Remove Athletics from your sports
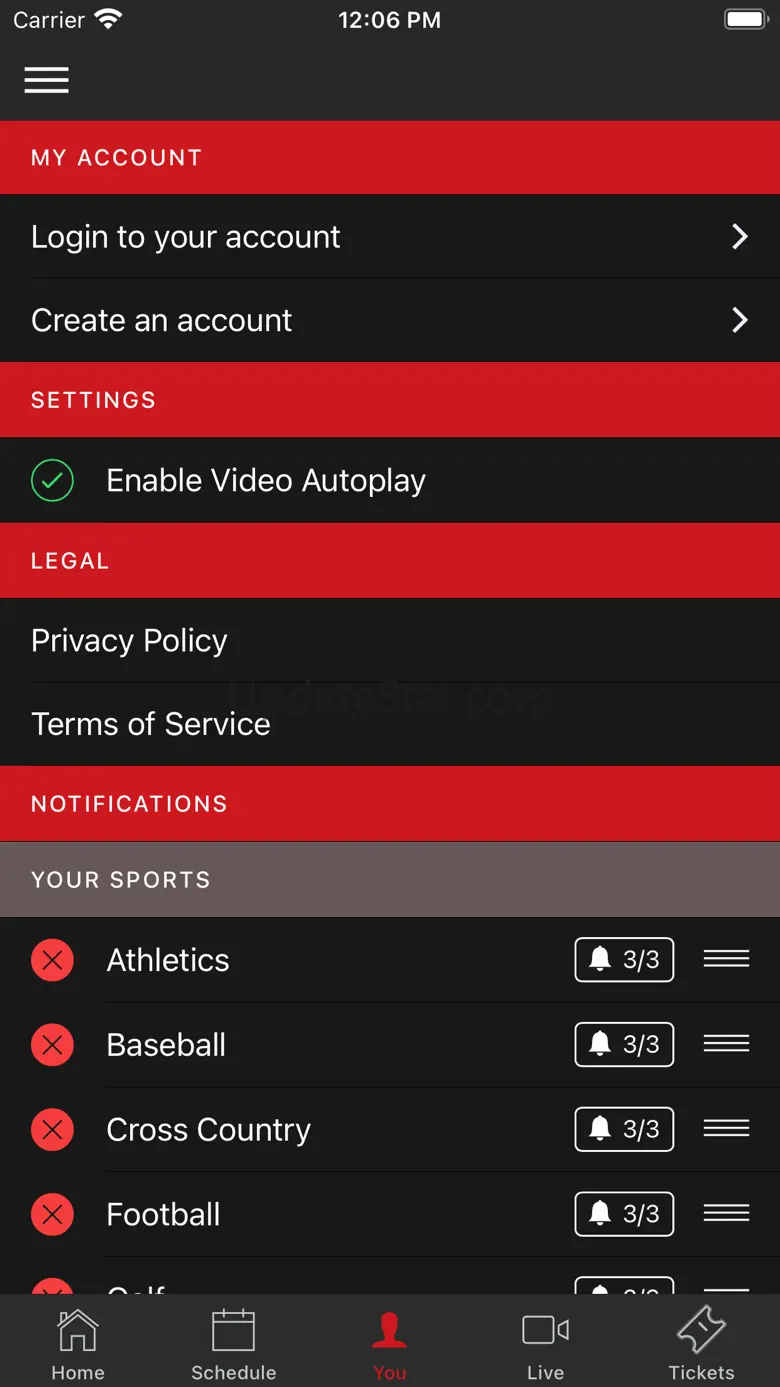Image resolution: width=780 pixels, height=1387 pixels. (52, 961)
